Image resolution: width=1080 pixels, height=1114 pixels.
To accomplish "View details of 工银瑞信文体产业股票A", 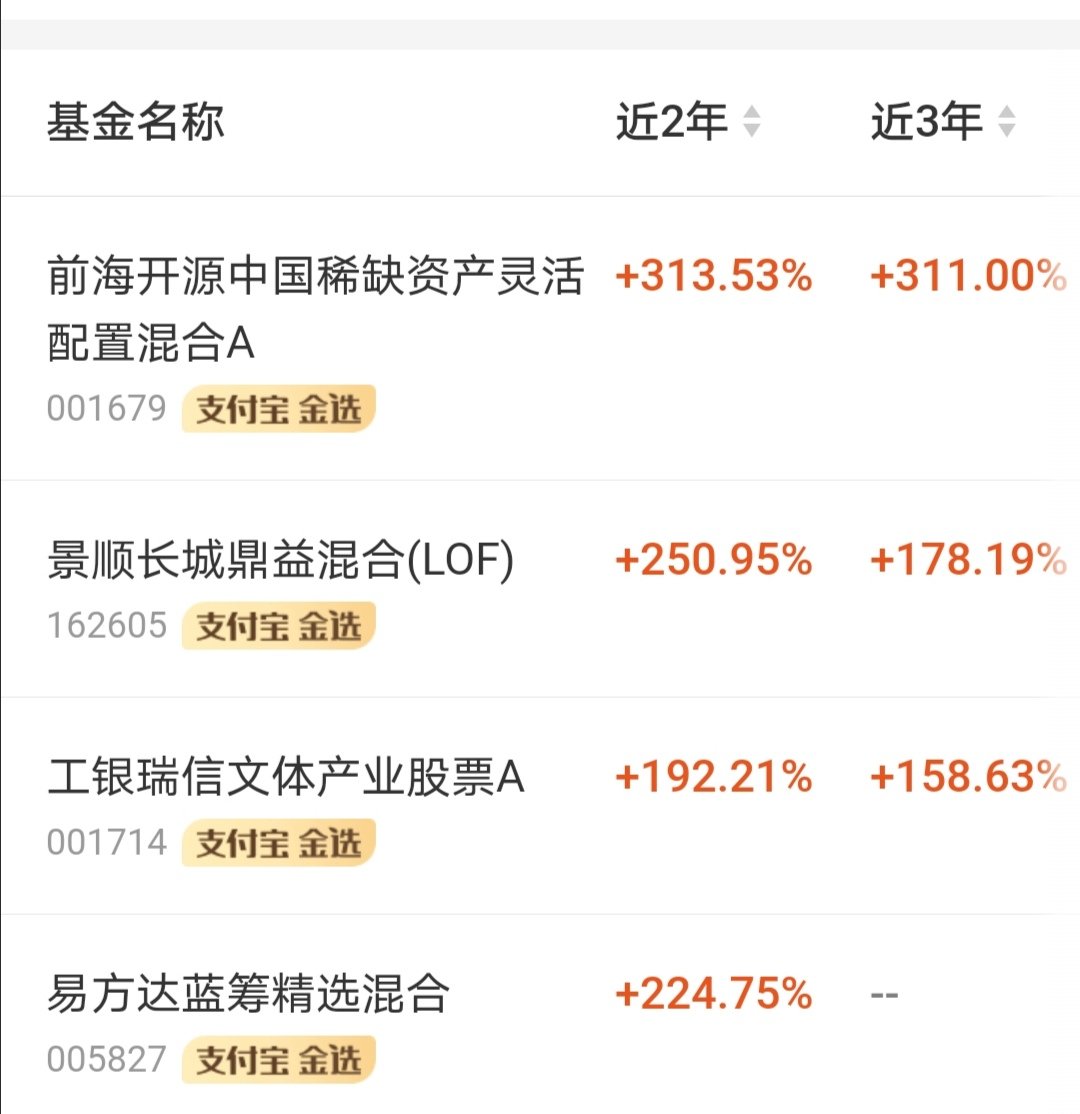I will 286,779.
